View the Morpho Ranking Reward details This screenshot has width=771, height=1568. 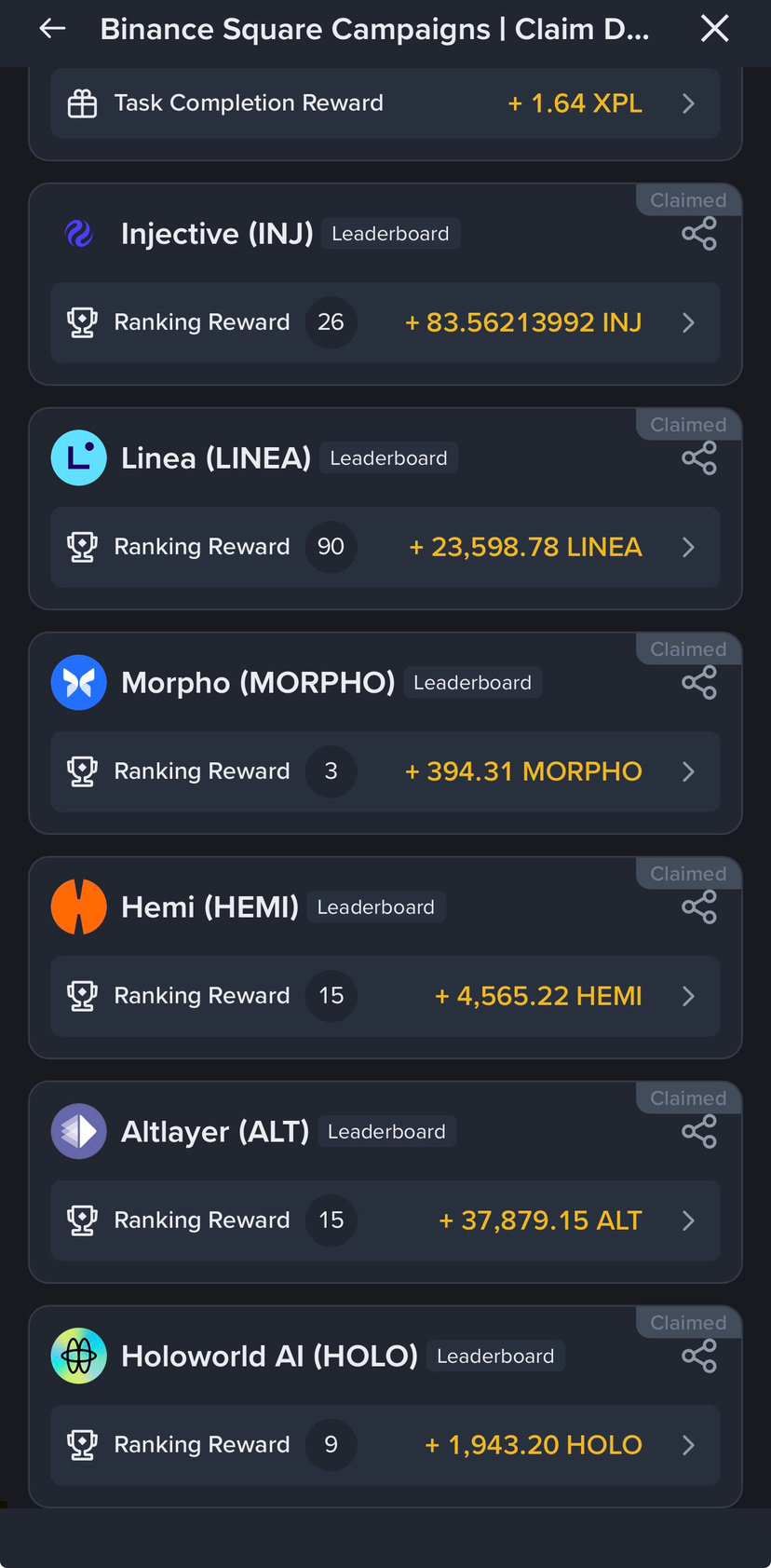click(385, 771)
